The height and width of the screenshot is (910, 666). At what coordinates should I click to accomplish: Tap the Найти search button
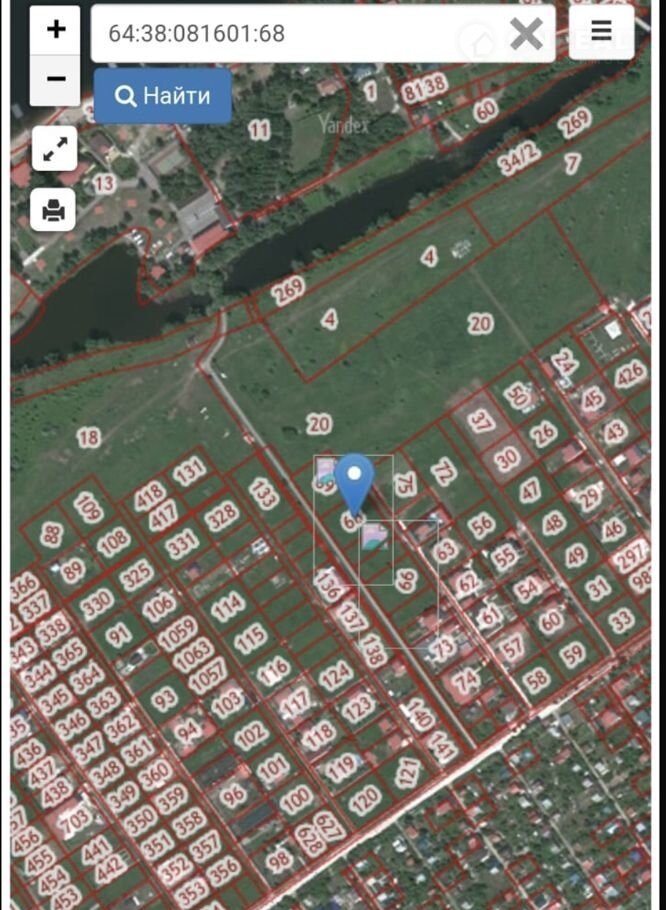[163, 96]
